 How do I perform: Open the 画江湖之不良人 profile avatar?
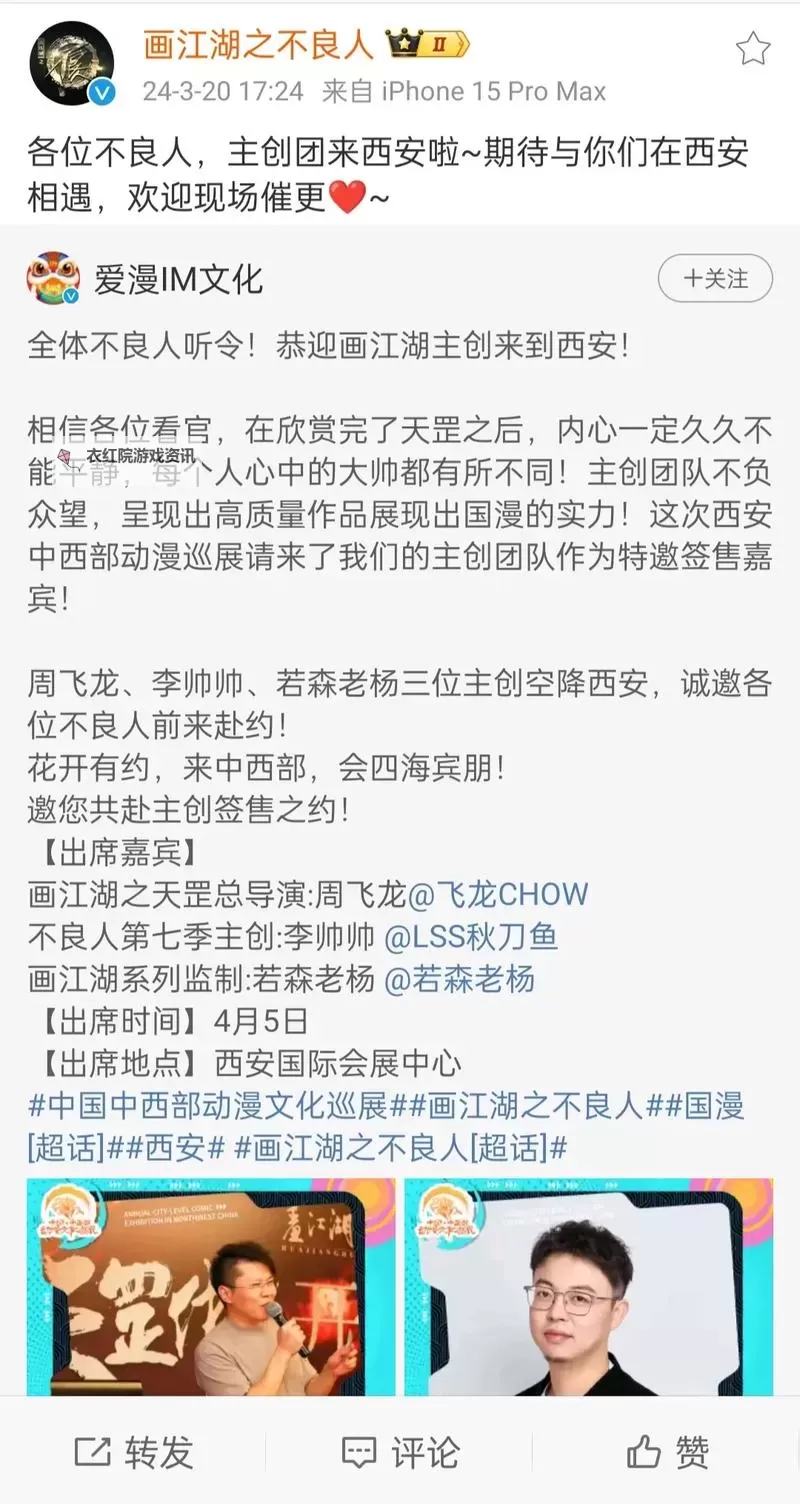click(x=70, y=62)
